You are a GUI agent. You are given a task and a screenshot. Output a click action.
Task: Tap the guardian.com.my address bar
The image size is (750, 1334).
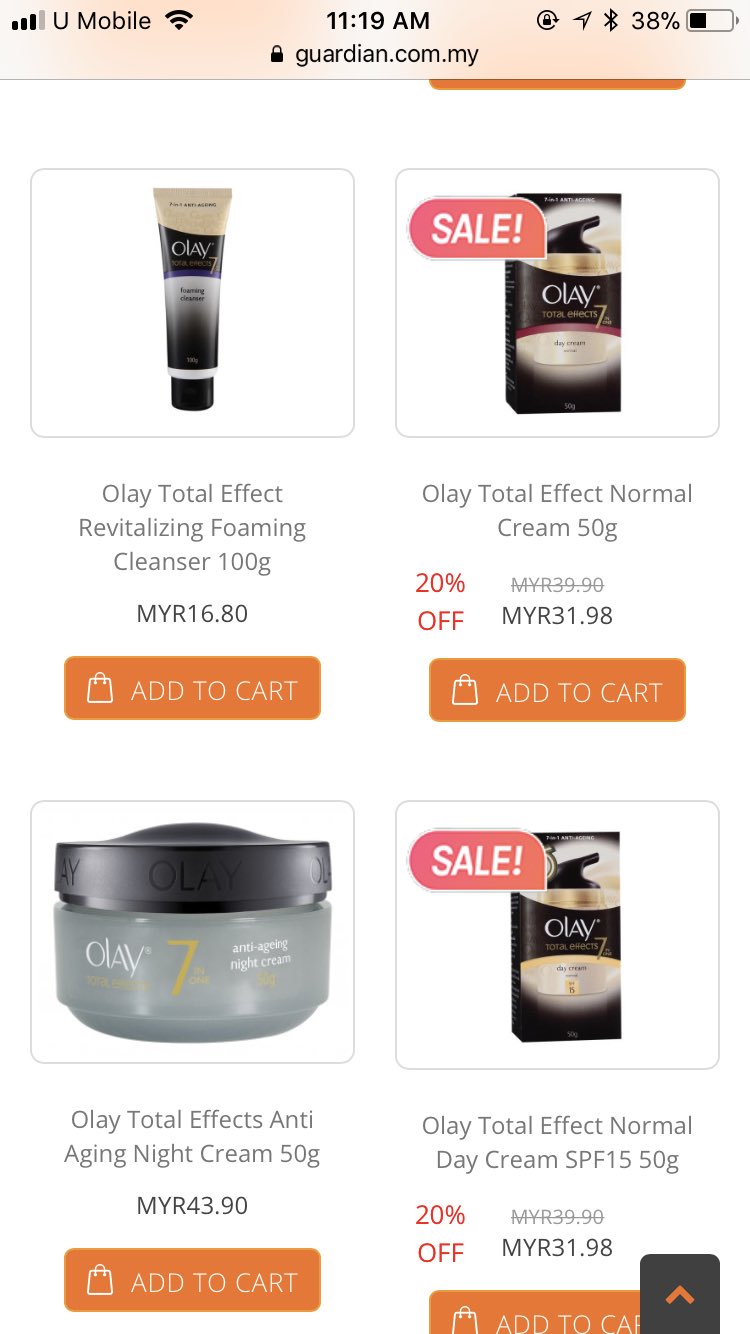coord(375,54)
